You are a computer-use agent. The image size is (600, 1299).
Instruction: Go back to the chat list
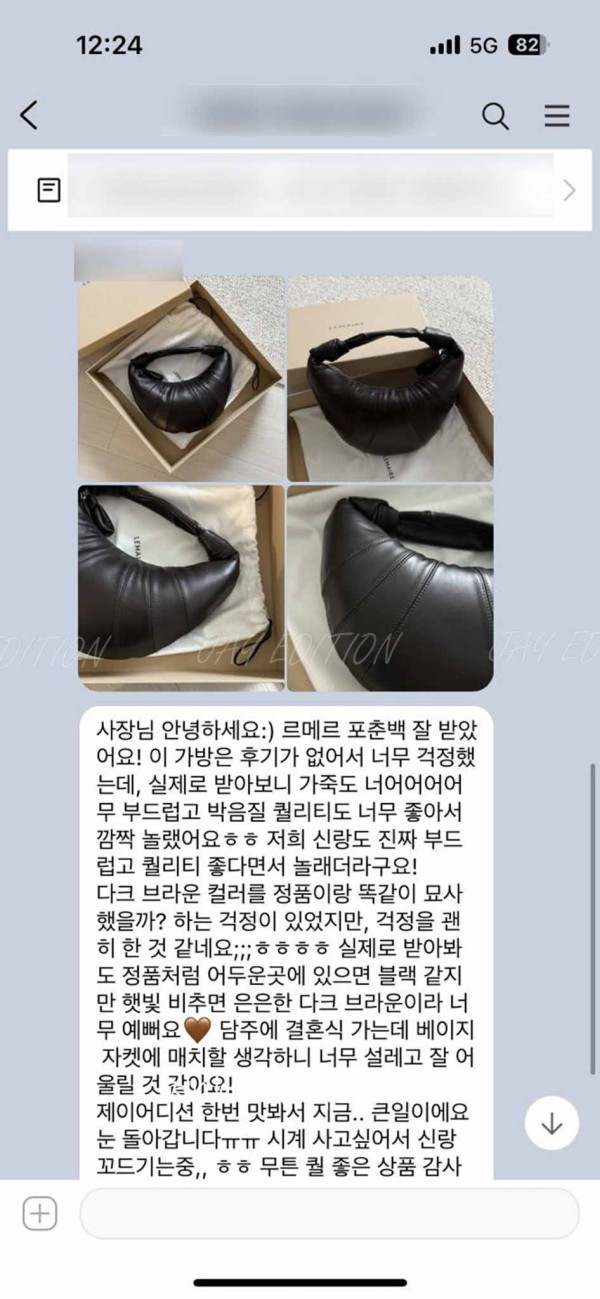click(x=29, y=116)
